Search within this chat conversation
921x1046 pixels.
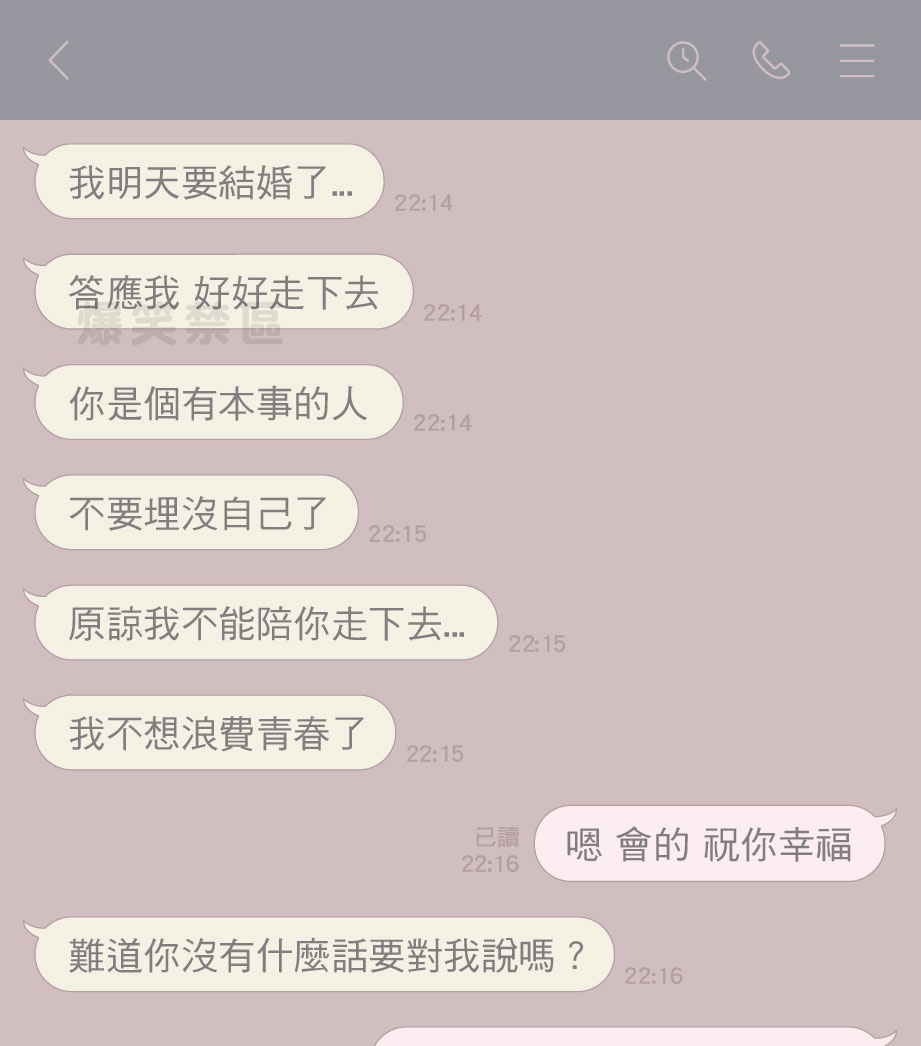pyautogui.click(x=686, y=61)
